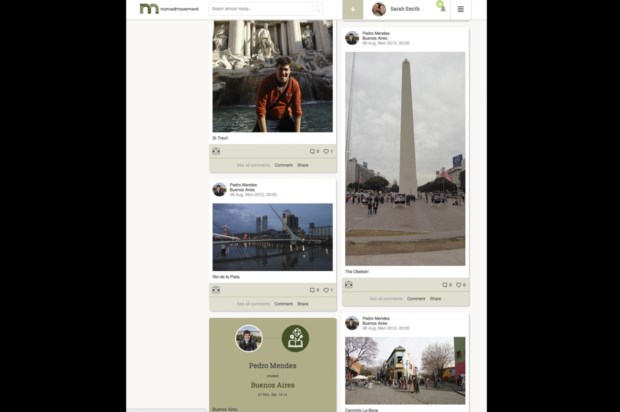Viewport: 620px width, 412px height.
Task: Add a new post with the plus button
Action: pos(352,9)
